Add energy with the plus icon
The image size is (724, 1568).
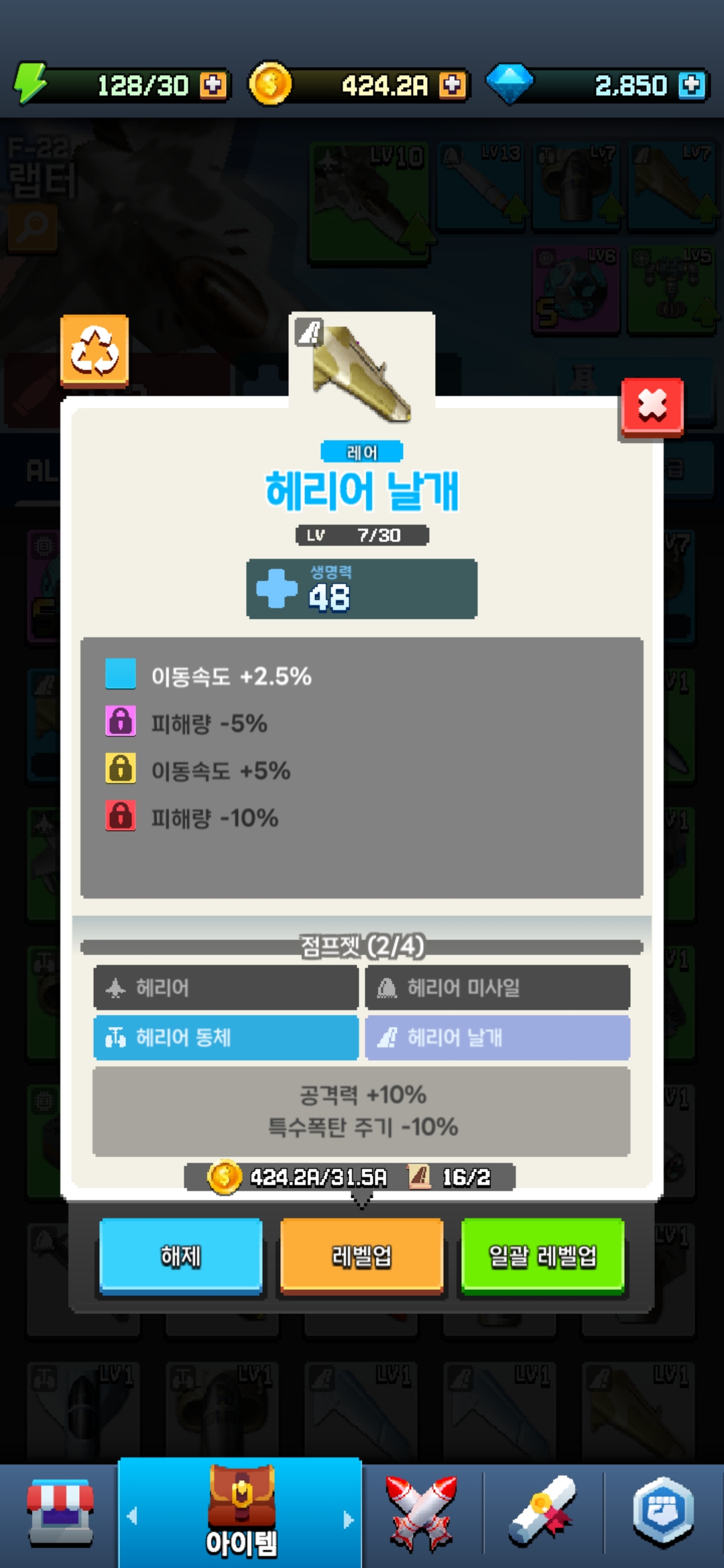coord(213,86)
